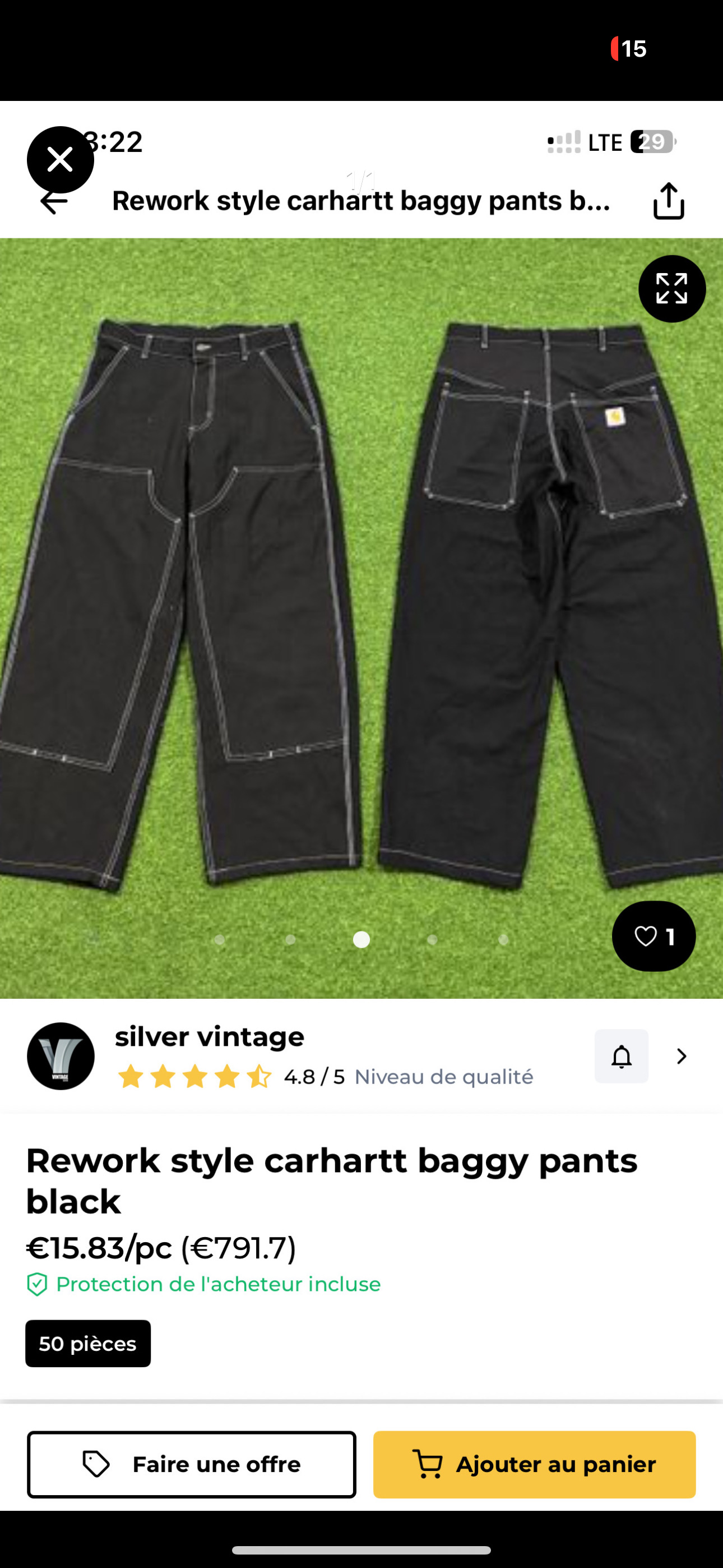Open the silver vintage seller profile
723x1568 pixels.
tap(210, 1036)
